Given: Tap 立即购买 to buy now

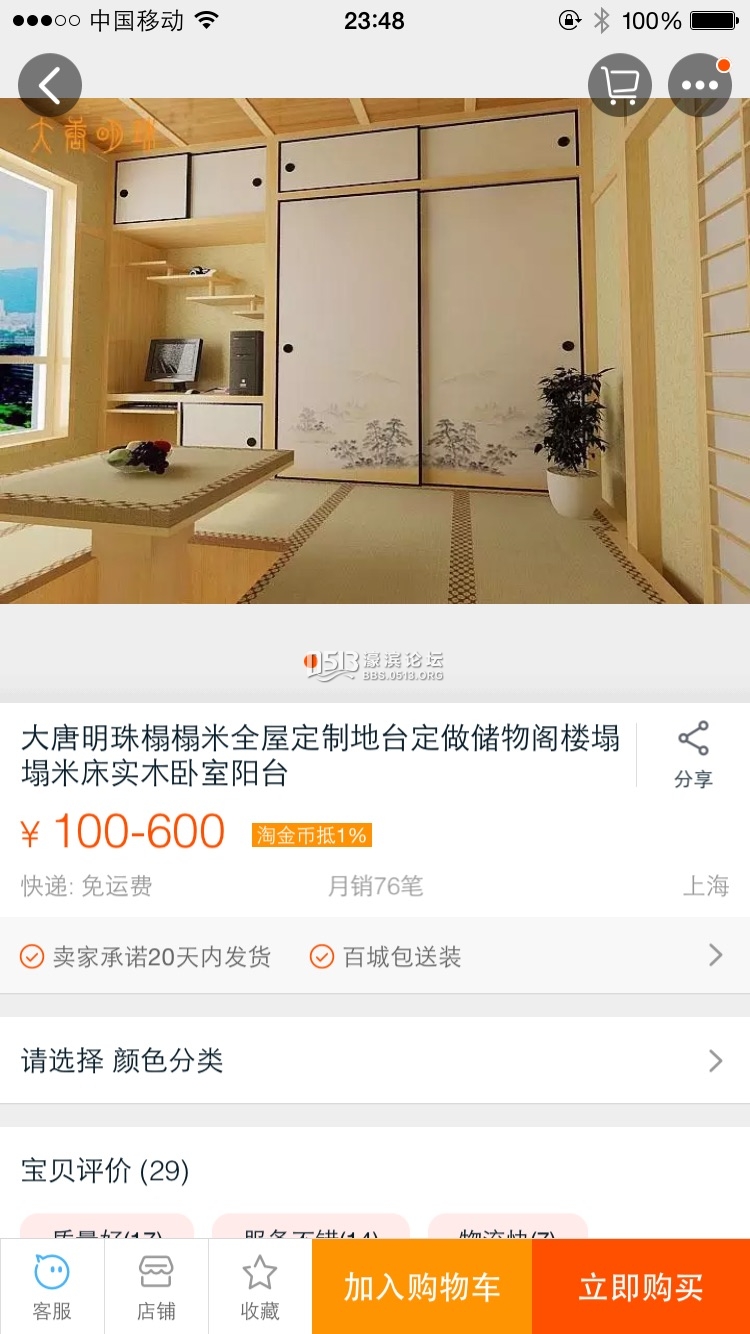Looking at the screenshot, I should click(641, 1288).
